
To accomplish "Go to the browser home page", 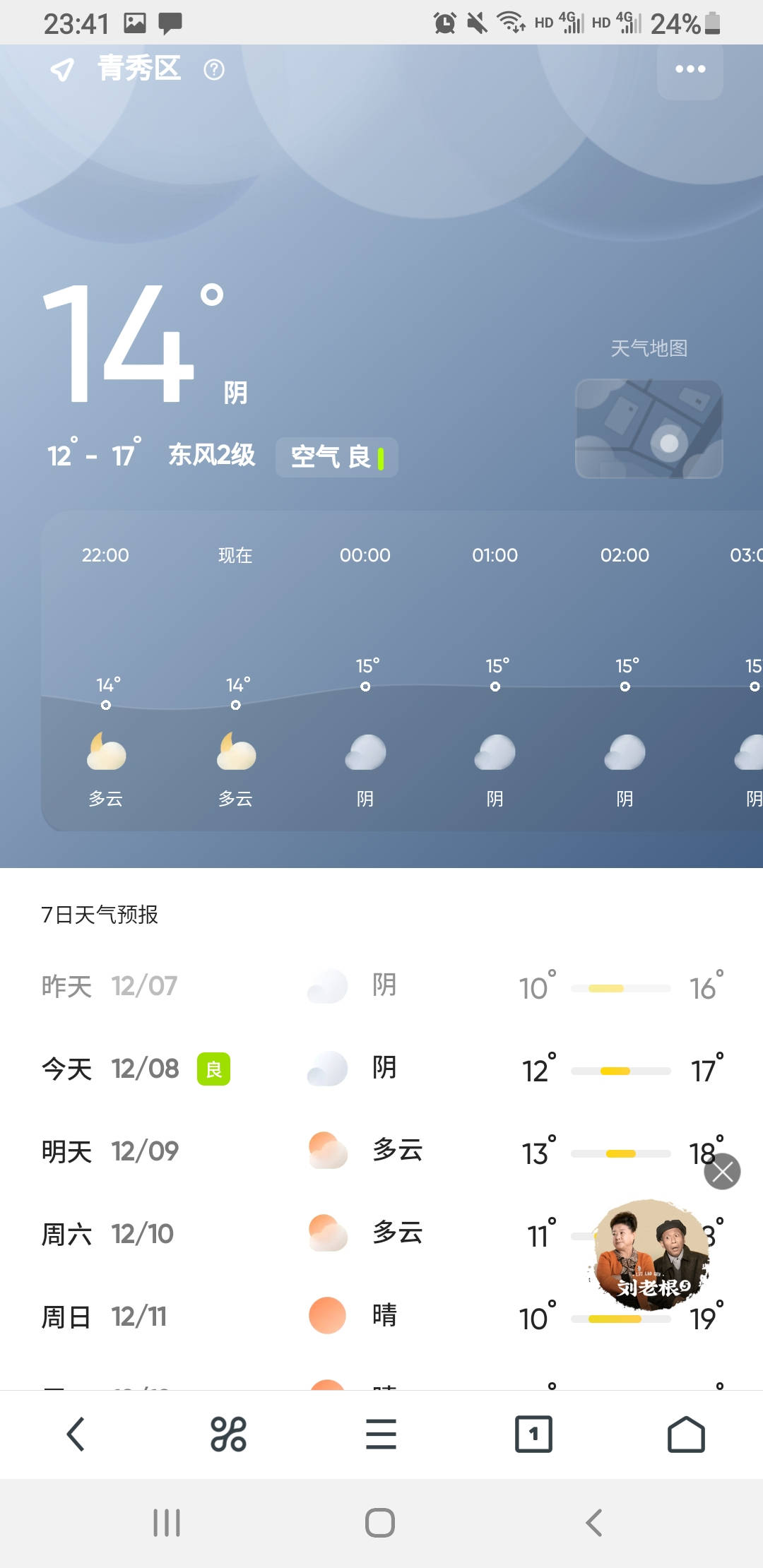I will [x=686, y=1435].
